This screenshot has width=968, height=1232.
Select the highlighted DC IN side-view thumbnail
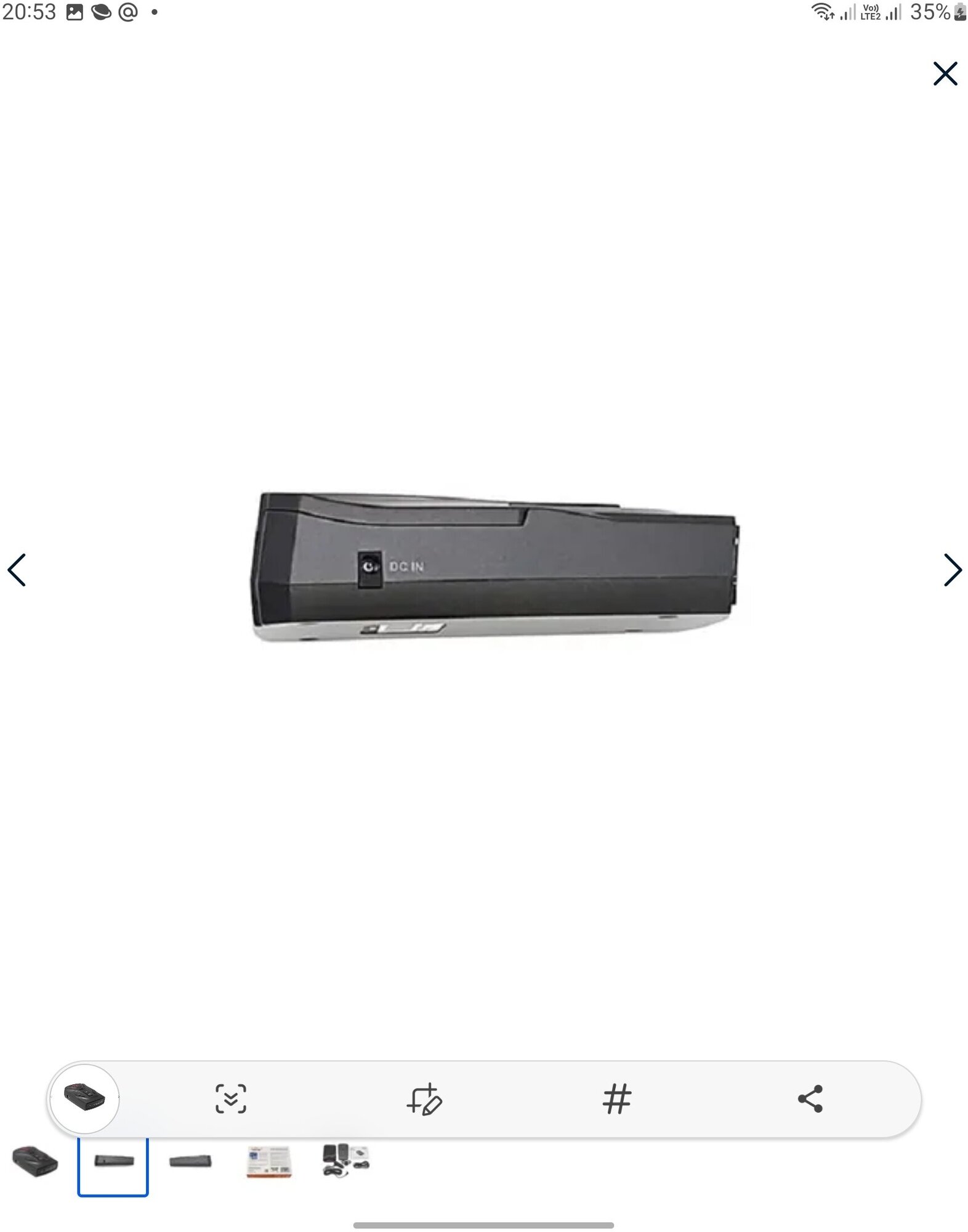coord(113,1162)
